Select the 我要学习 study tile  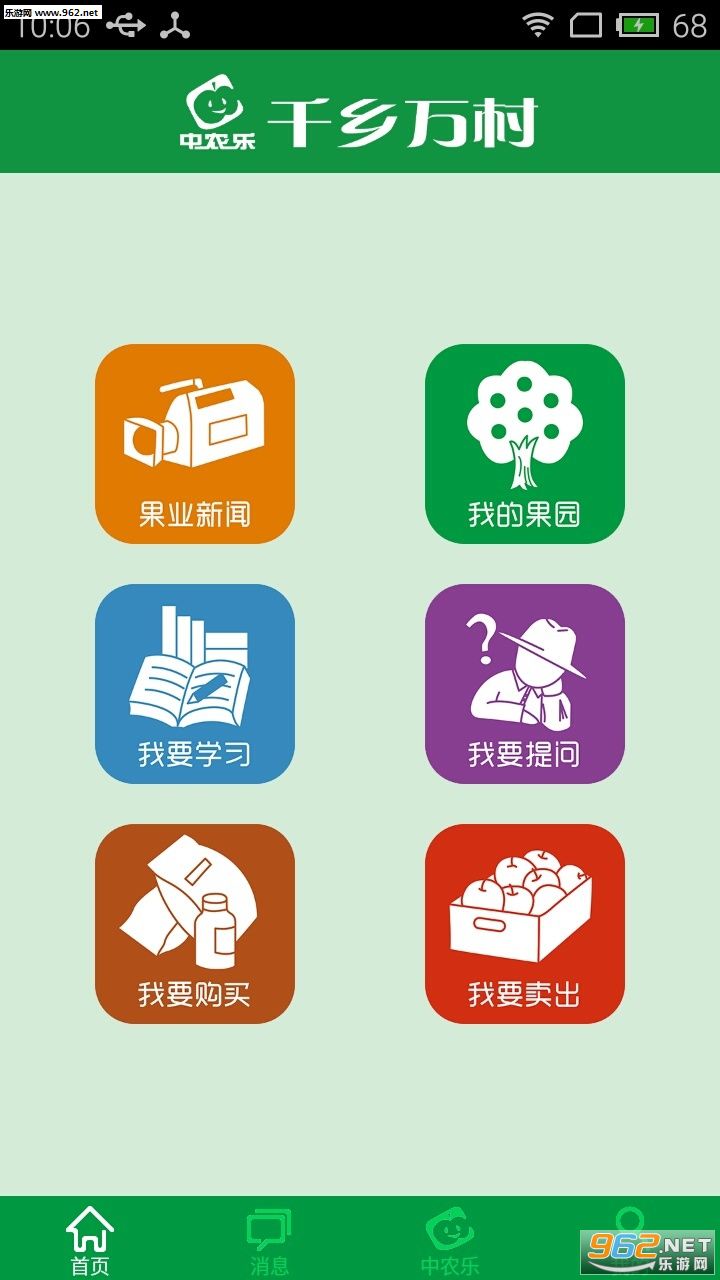tap(195, 684)
